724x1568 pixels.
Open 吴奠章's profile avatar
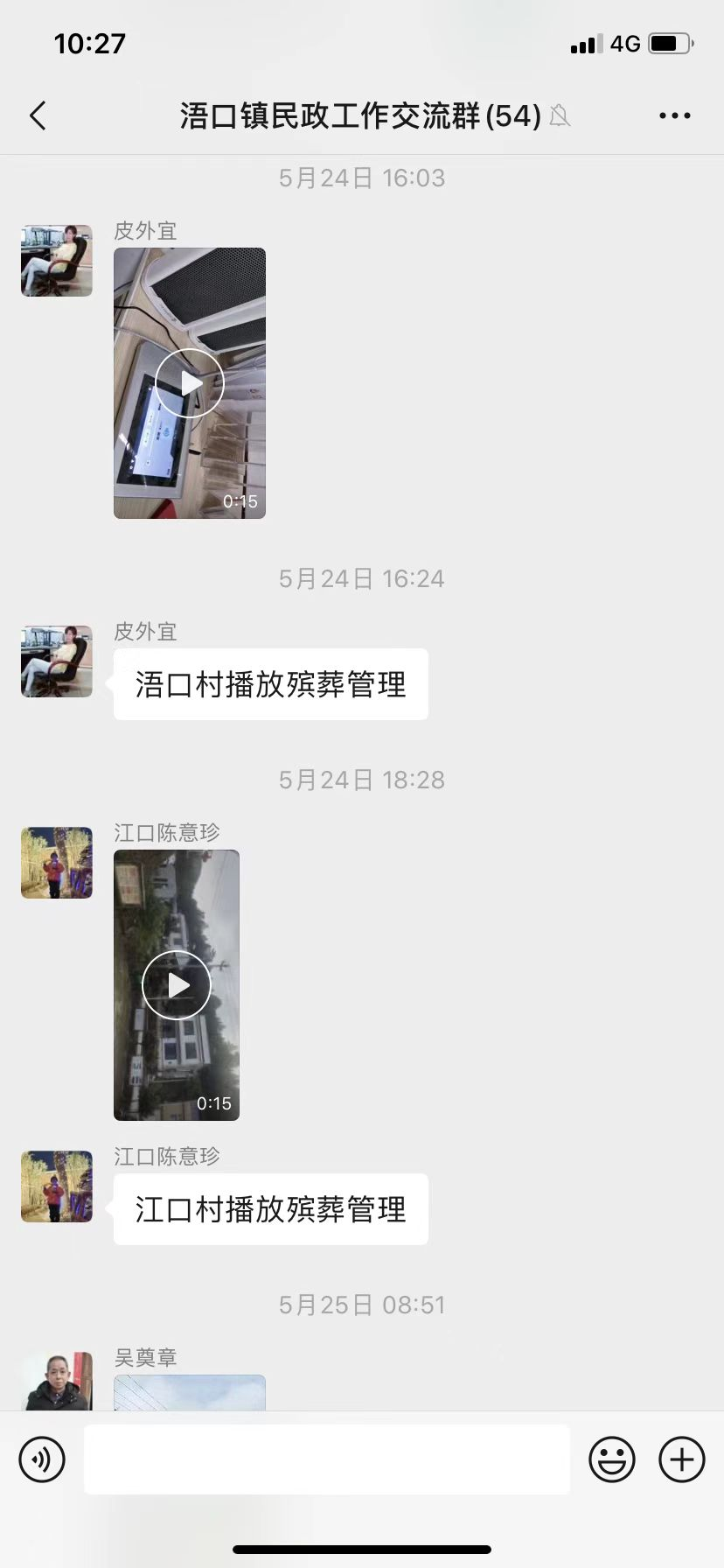(57, 1382)
